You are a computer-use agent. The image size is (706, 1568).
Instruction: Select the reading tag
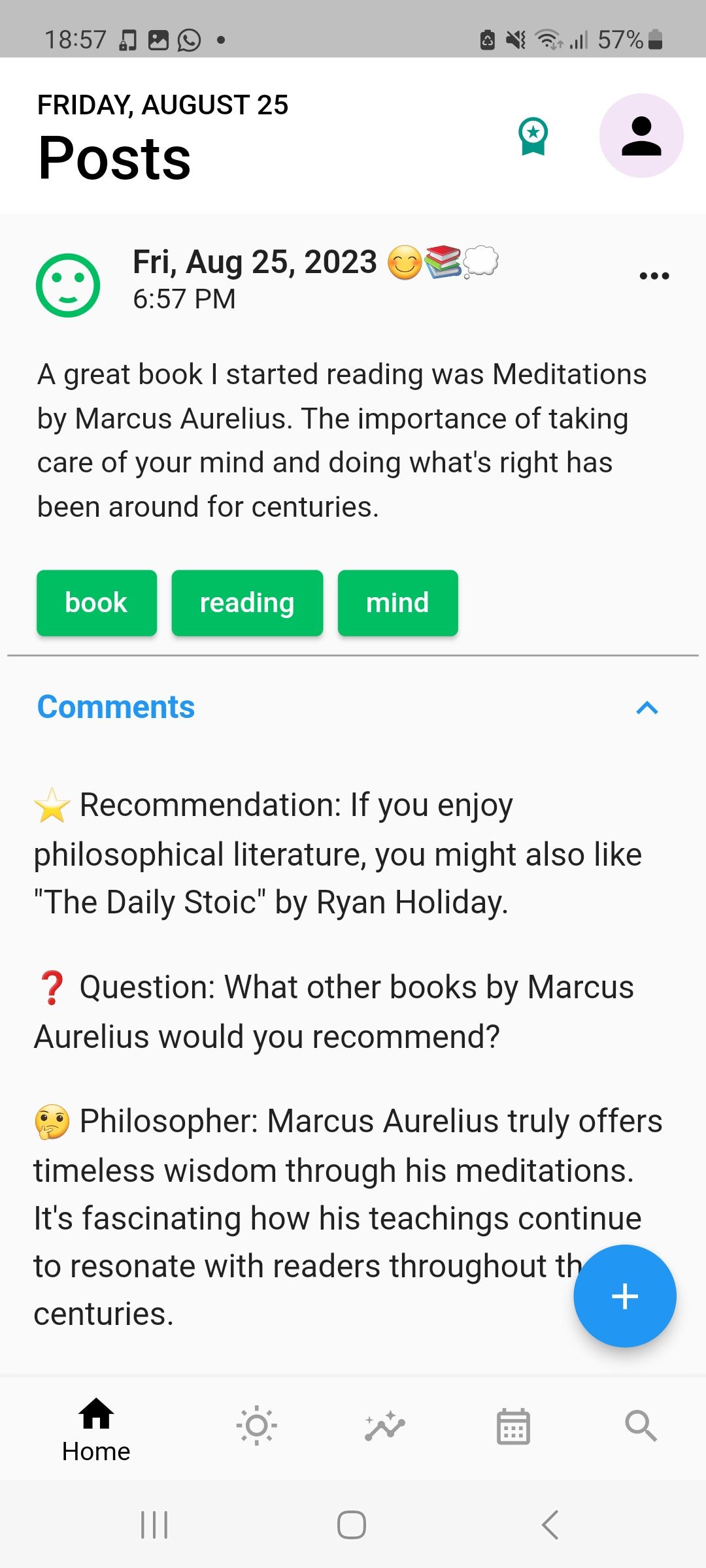pyautogui.click(x=247, y=602)
